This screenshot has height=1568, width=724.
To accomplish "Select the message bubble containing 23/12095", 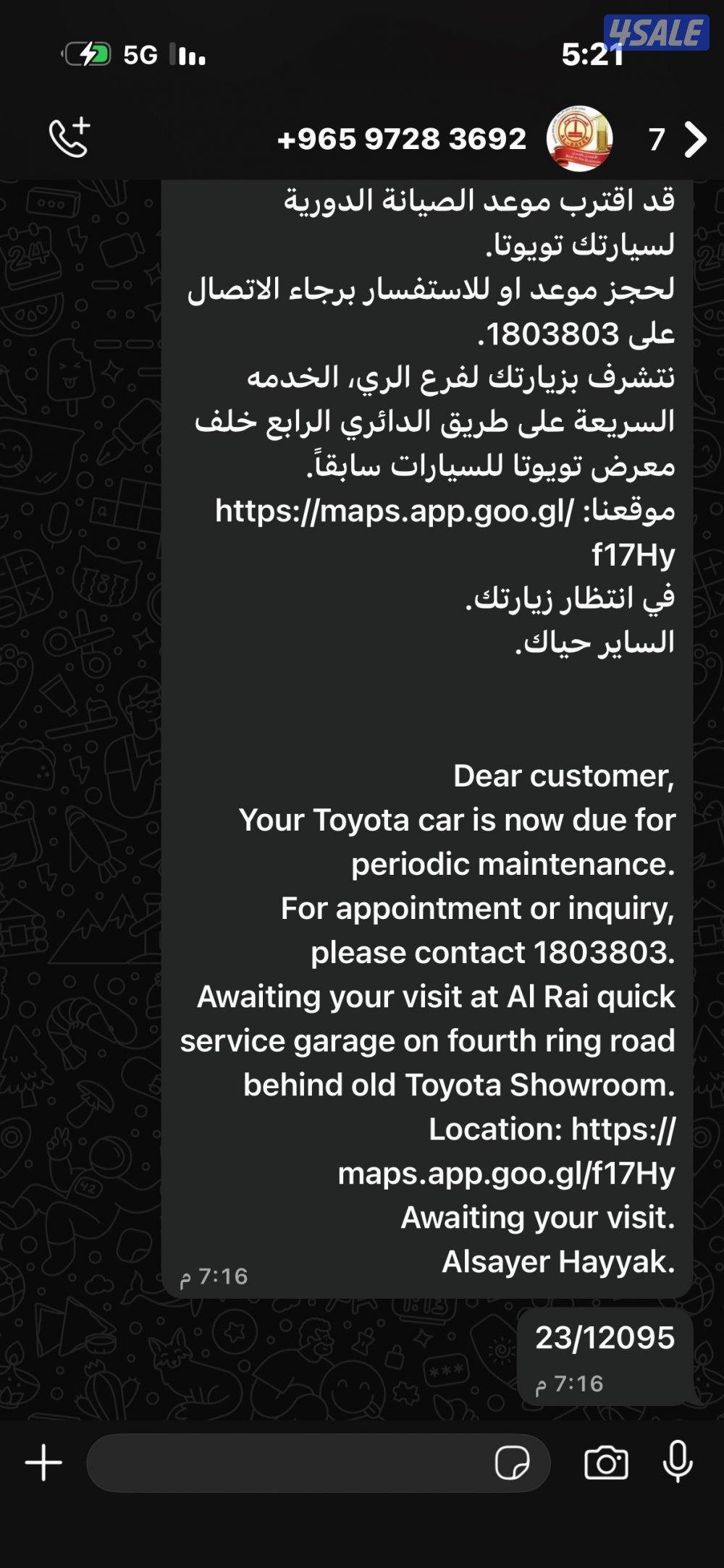I will 607,1356.
